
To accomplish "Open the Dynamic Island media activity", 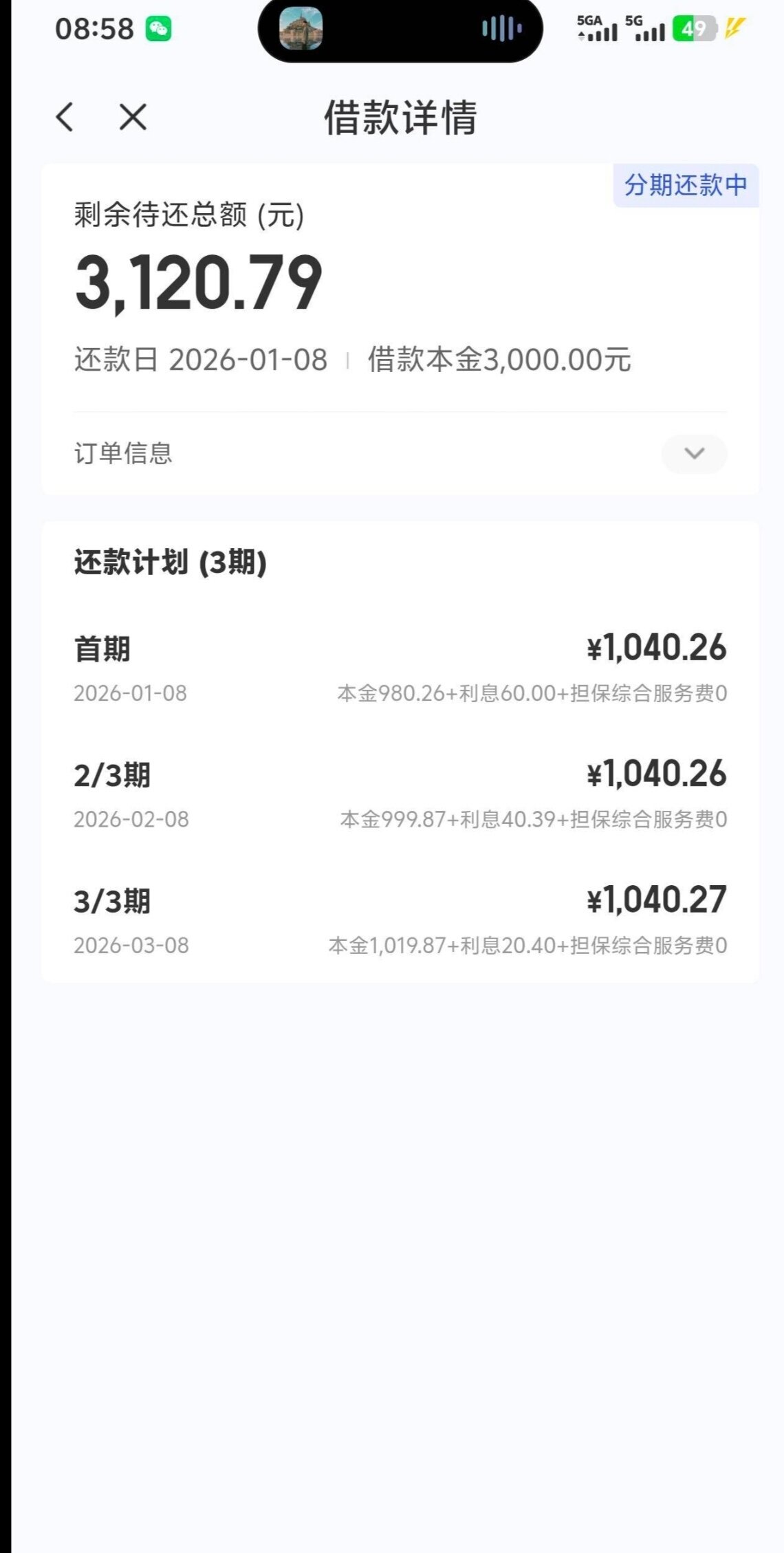I will (400, 30).
